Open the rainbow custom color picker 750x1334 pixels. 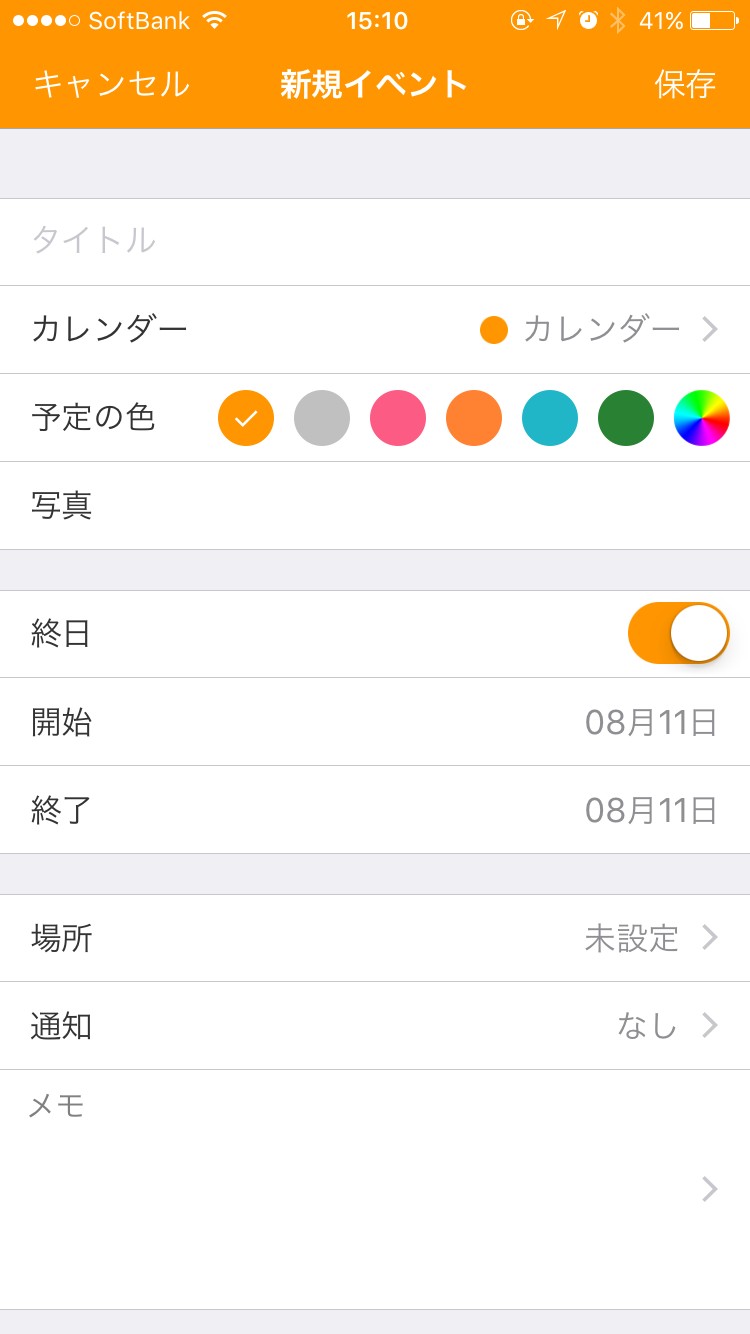pos(702,418)
